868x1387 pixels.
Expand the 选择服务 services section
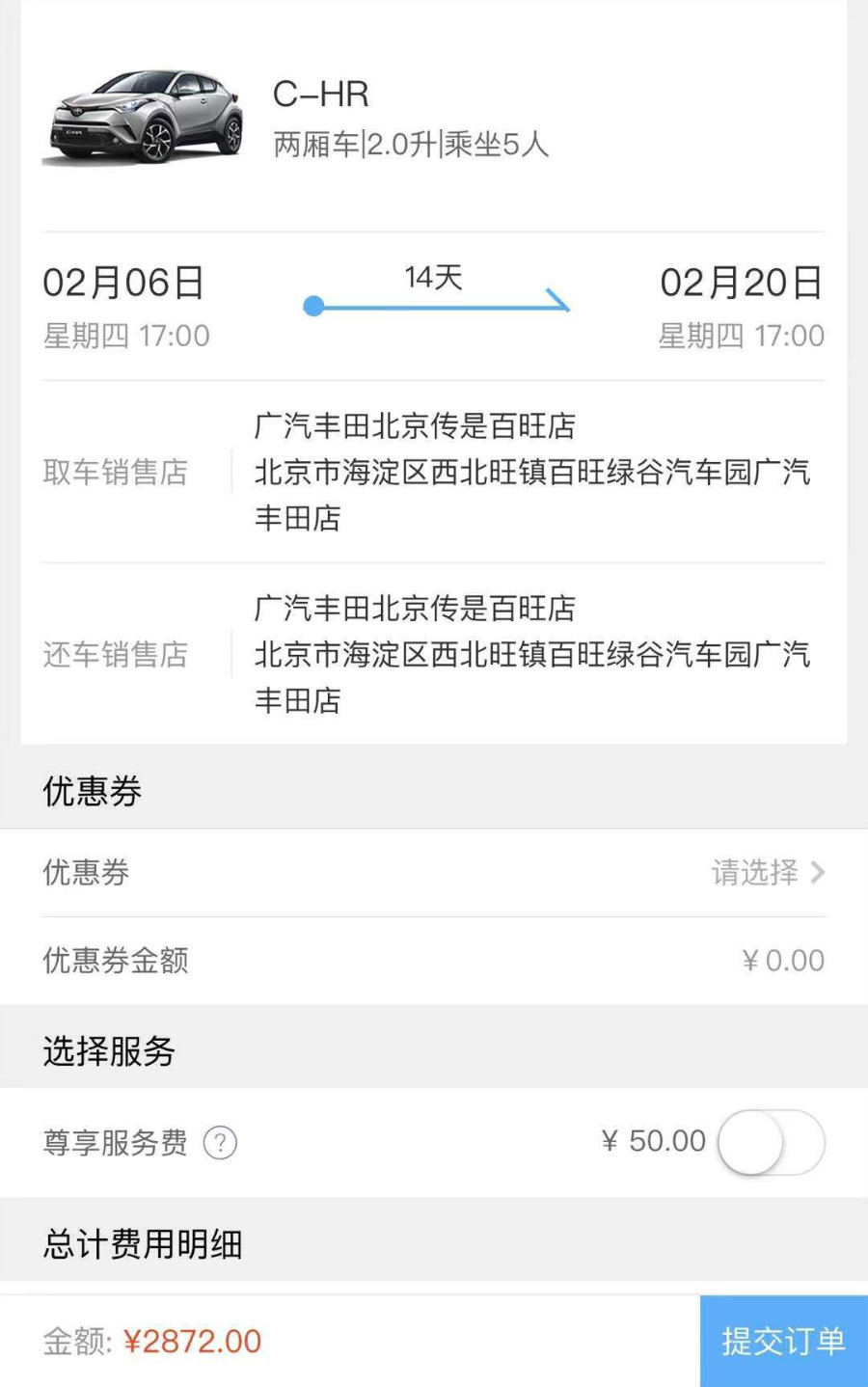(x=108, y=1051)
